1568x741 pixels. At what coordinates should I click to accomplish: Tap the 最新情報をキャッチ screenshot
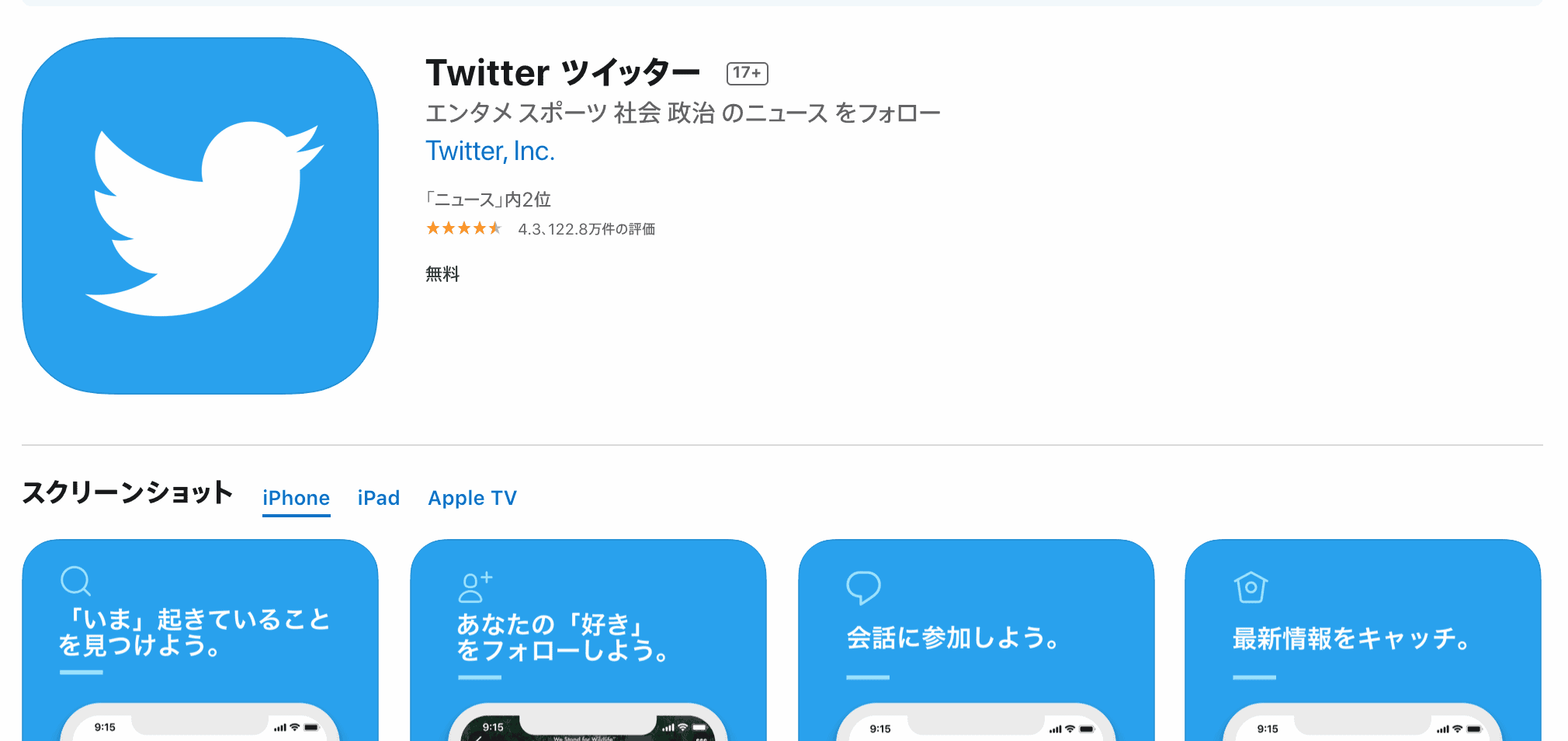coord(1362,641)
